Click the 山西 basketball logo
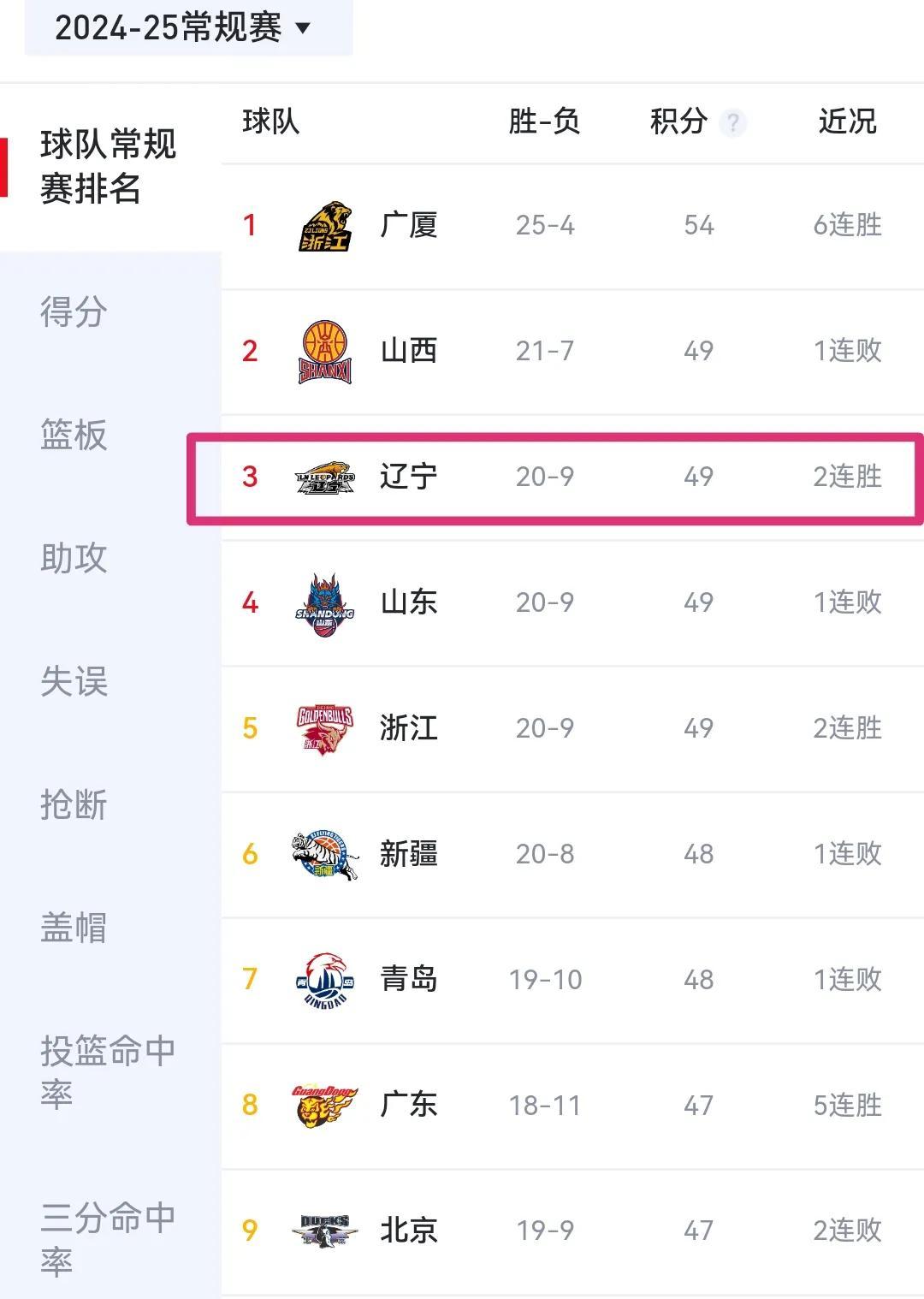This screenshot has height=1299, width=924. (x=326, y=351)
